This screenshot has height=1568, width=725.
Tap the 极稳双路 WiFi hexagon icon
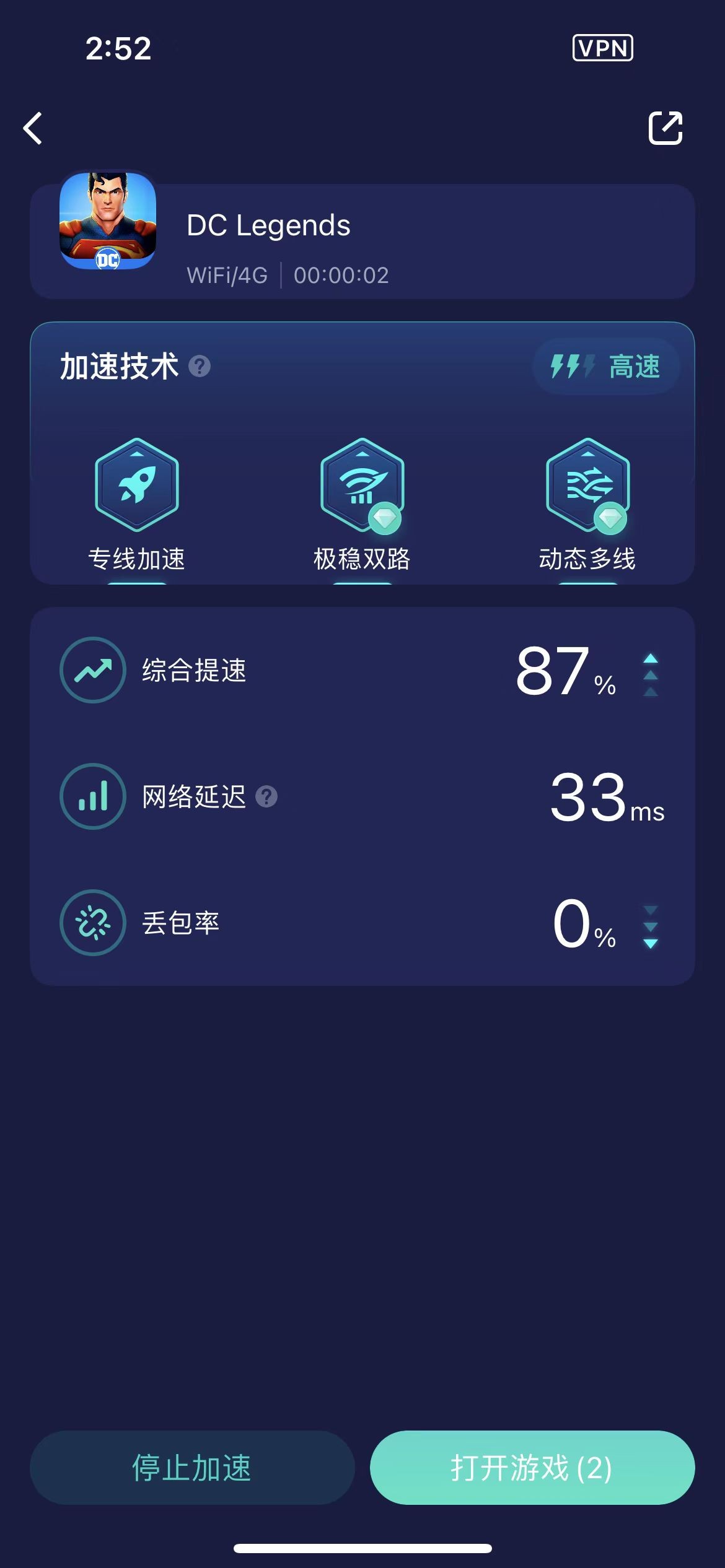coord(361,485)
